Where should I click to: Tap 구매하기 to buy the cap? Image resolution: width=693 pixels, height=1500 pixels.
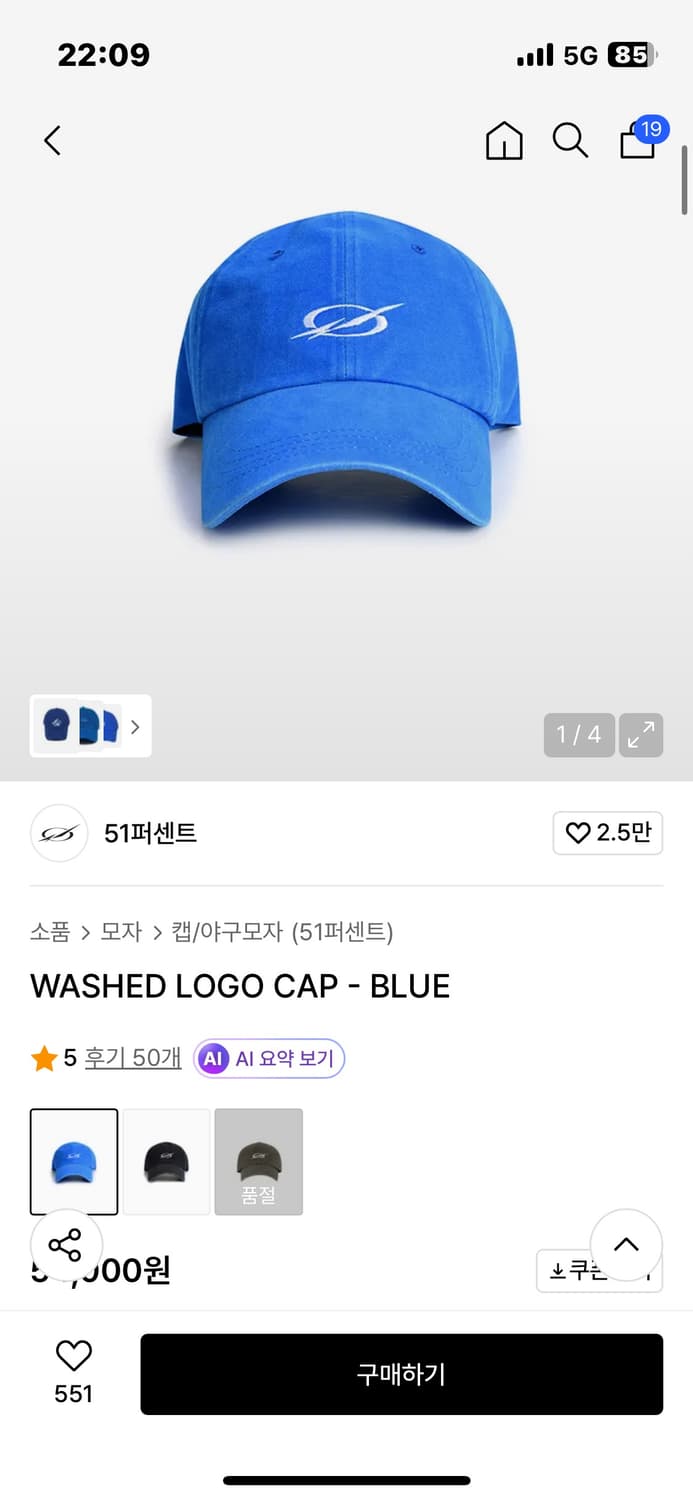pyautogui.click(x=401, y=1374)
